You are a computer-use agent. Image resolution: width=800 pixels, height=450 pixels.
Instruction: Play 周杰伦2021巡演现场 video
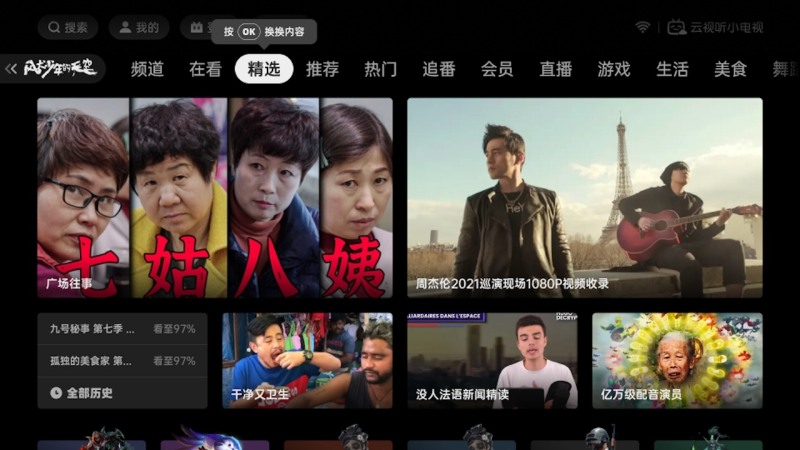point(584,197)
